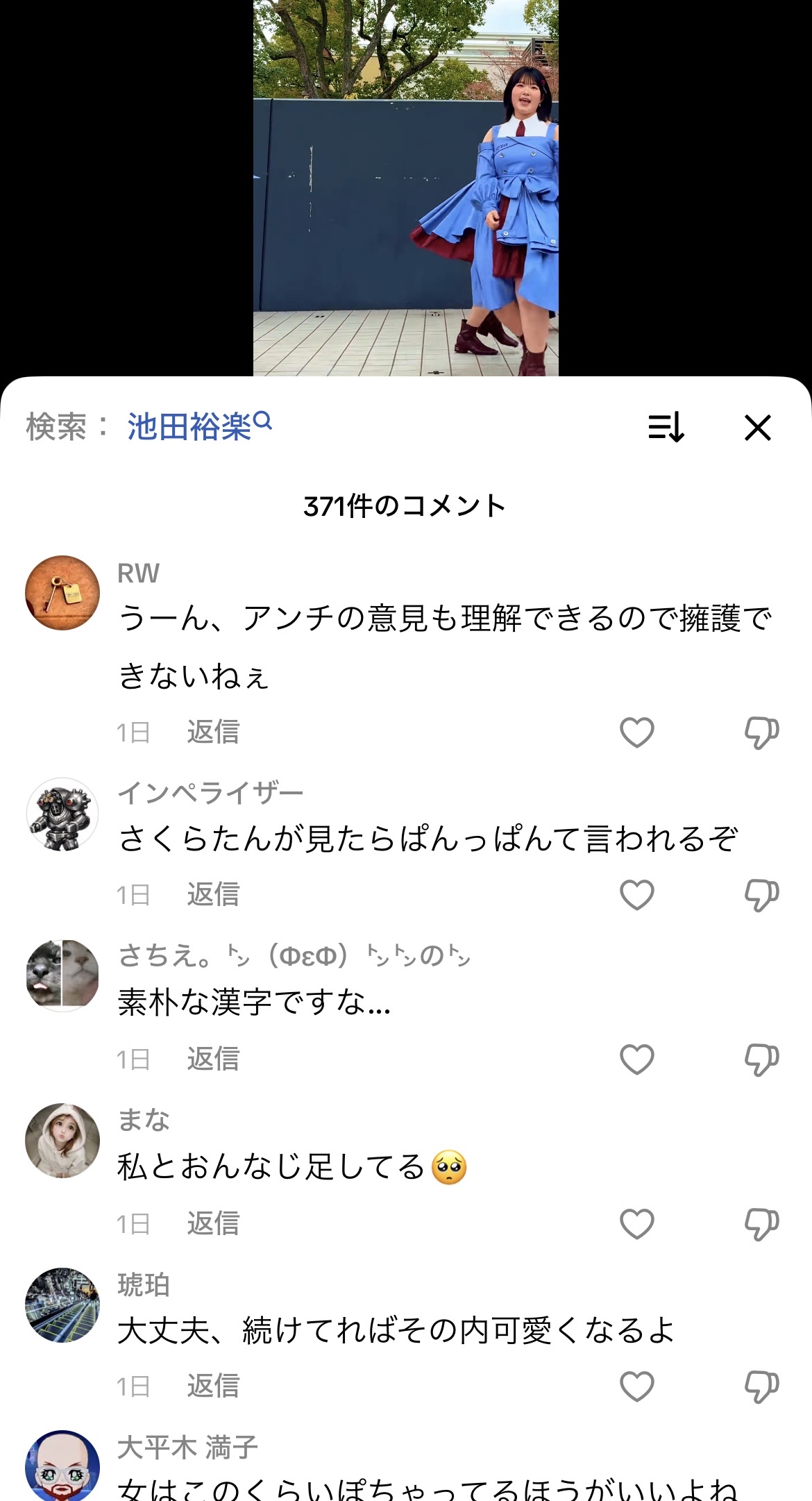Like インペライザー's comment
The height and width of the screenshot is (1501, 812).
(636, 895)
